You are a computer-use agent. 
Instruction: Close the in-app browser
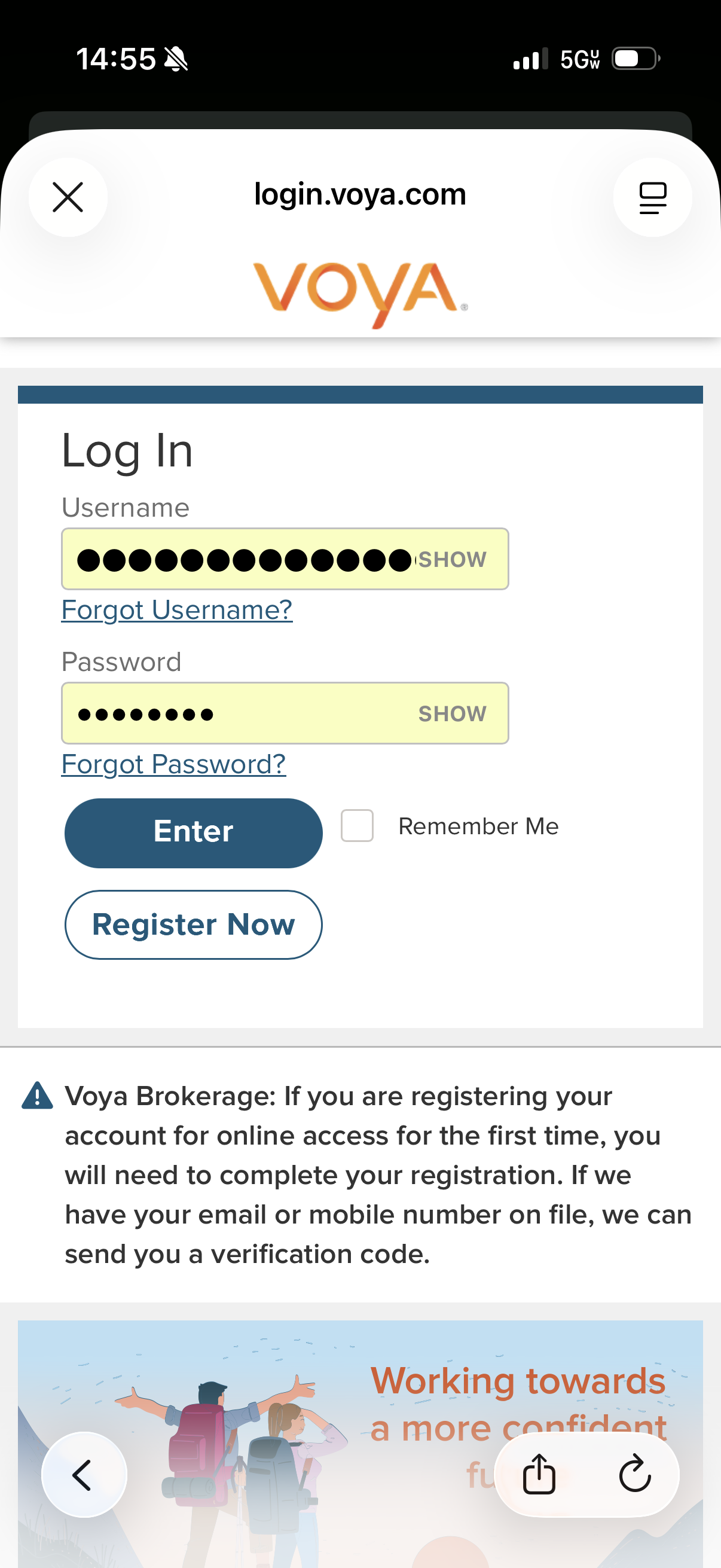(x=68, y=197)
